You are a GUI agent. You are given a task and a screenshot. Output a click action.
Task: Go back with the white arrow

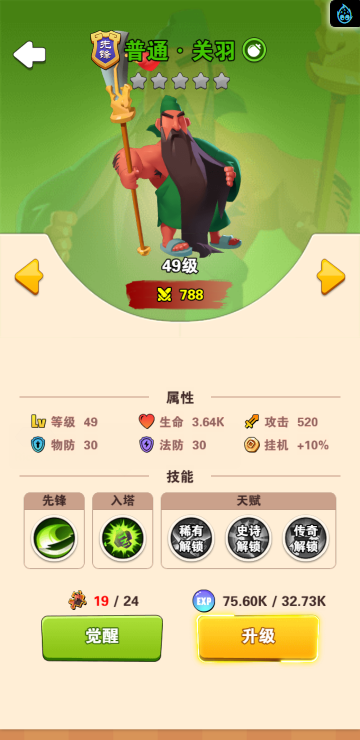(x=29, y=54)
